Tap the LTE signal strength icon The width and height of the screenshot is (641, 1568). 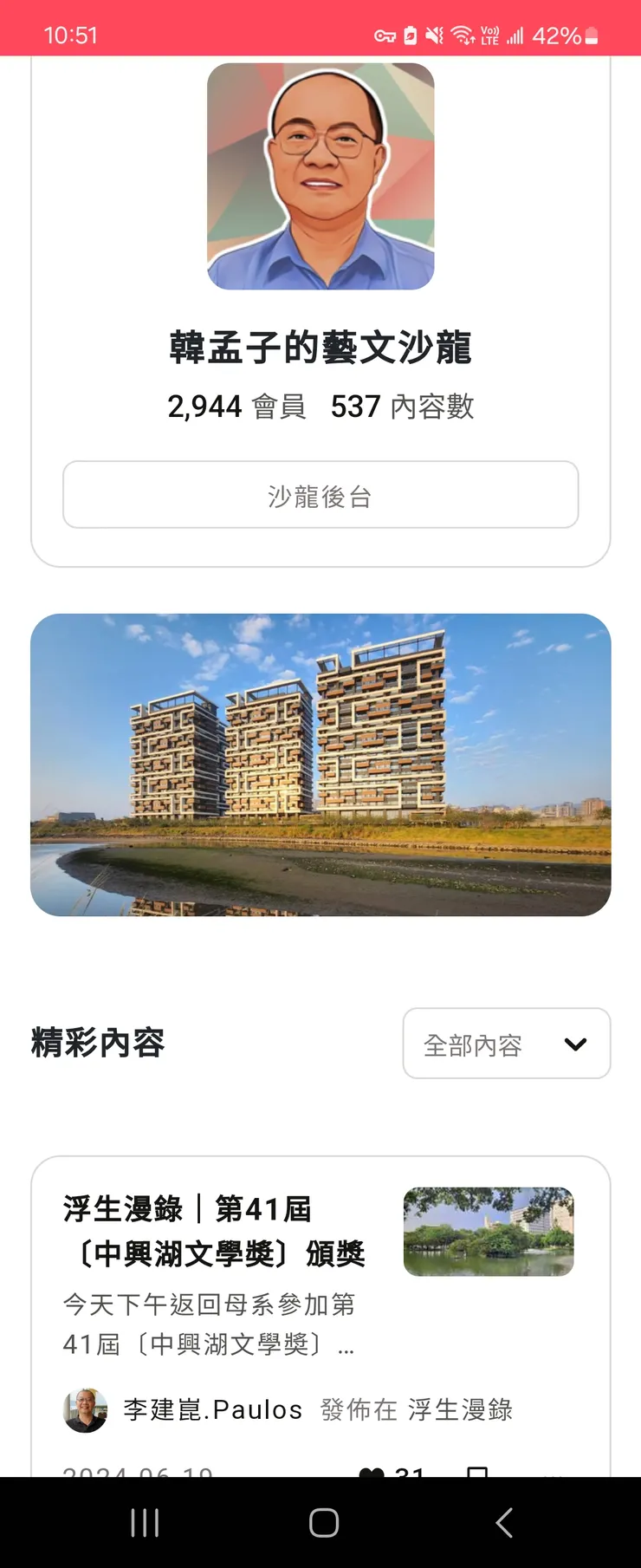517,36
